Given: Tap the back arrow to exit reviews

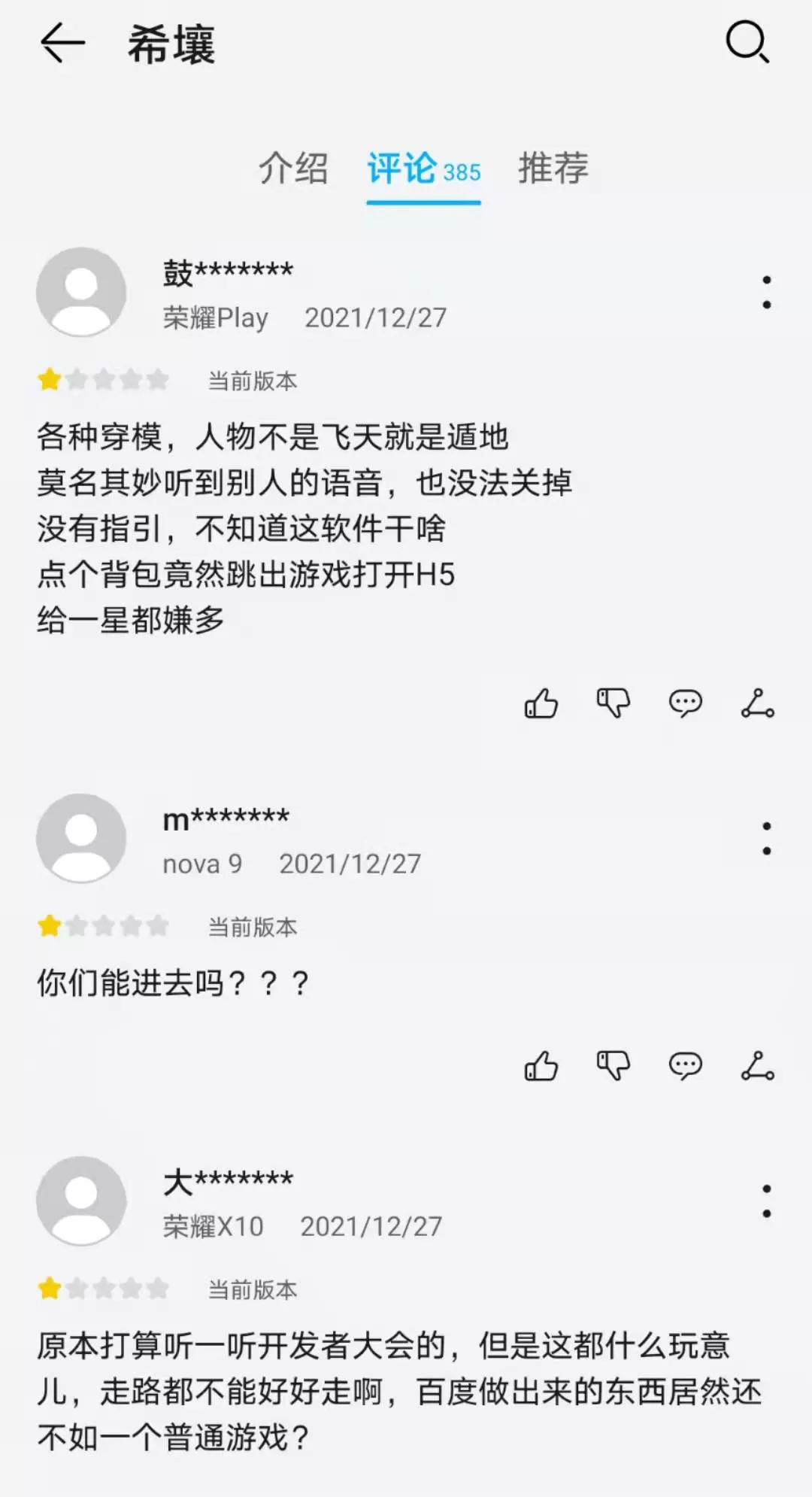Looking at the screenshot, I should tap(60, 43).
